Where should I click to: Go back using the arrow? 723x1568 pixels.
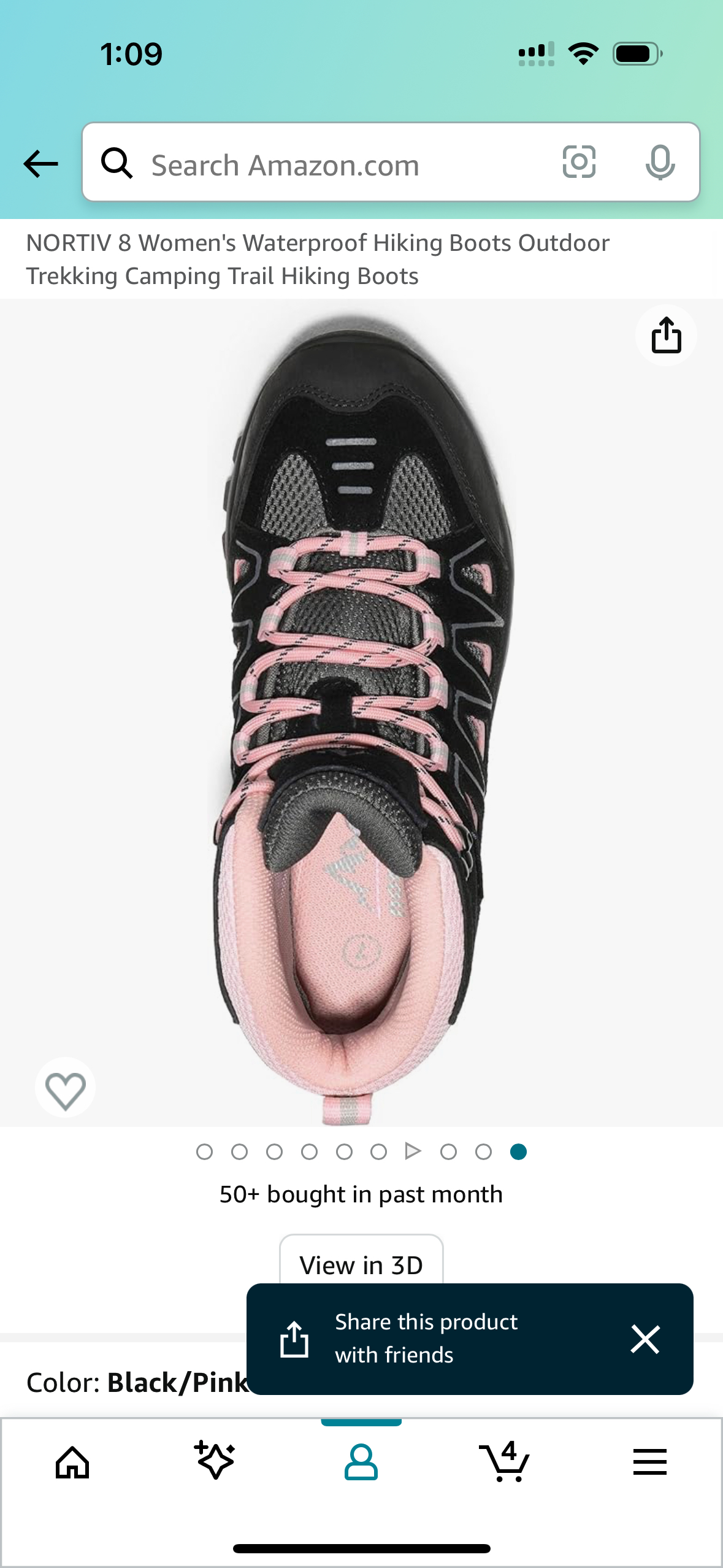pyautogui.click(x=40, y=164)
